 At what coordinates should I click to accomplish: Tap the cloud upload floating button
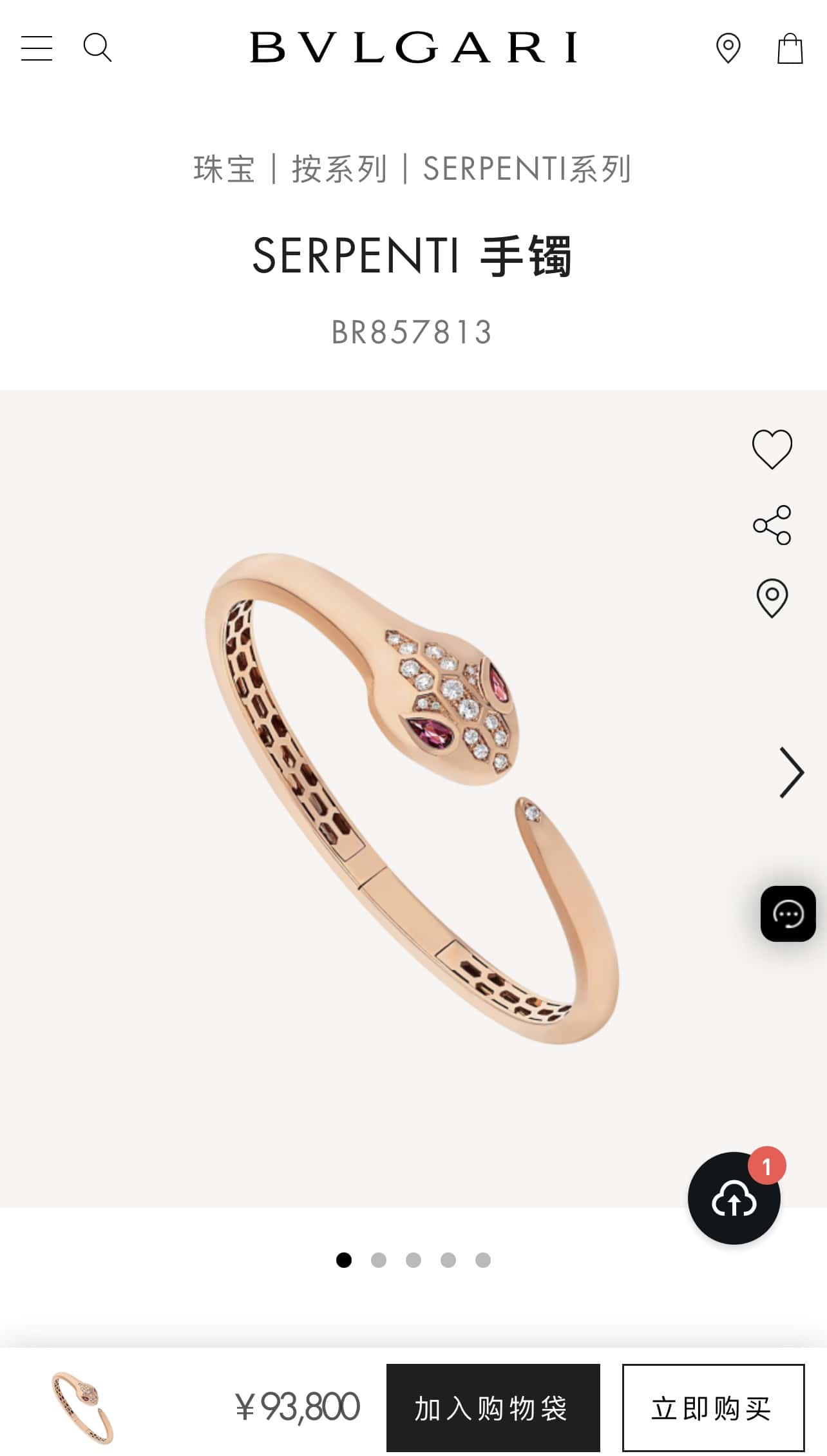click(734, 1199)
